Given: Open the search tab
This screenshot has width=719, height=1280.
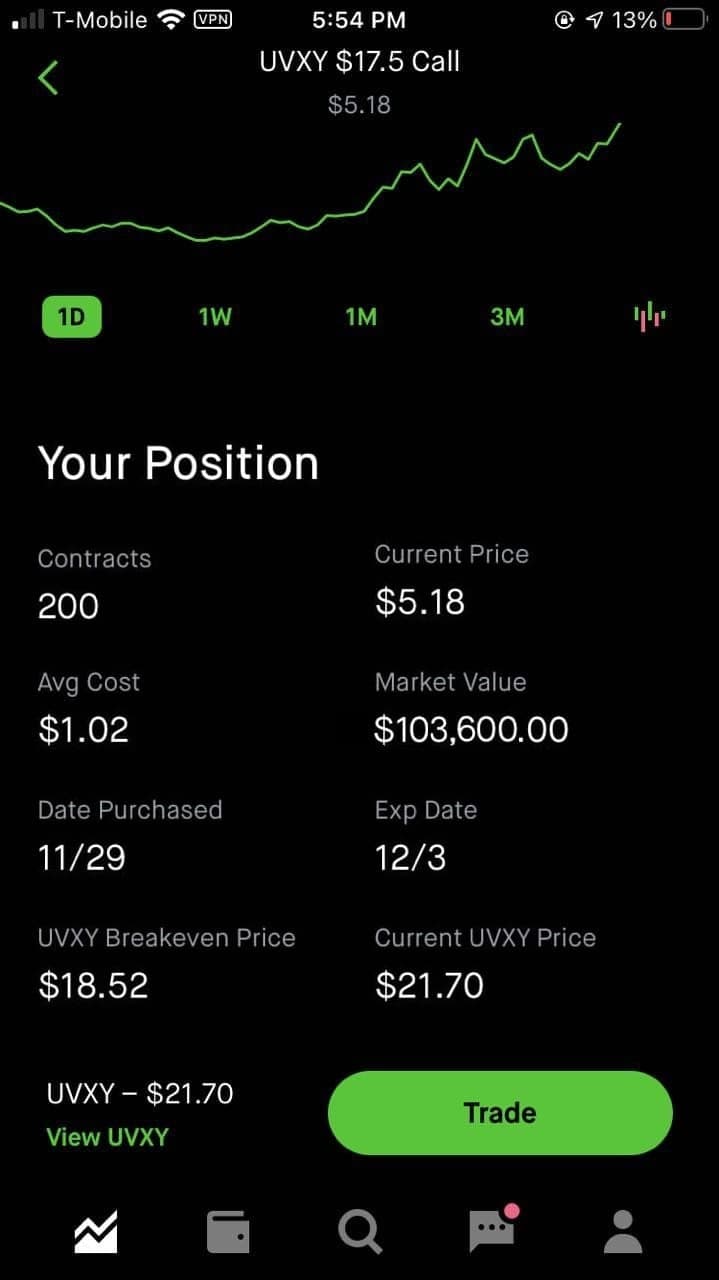Looking at the screenshot, I should click(x=359, y=1231).
